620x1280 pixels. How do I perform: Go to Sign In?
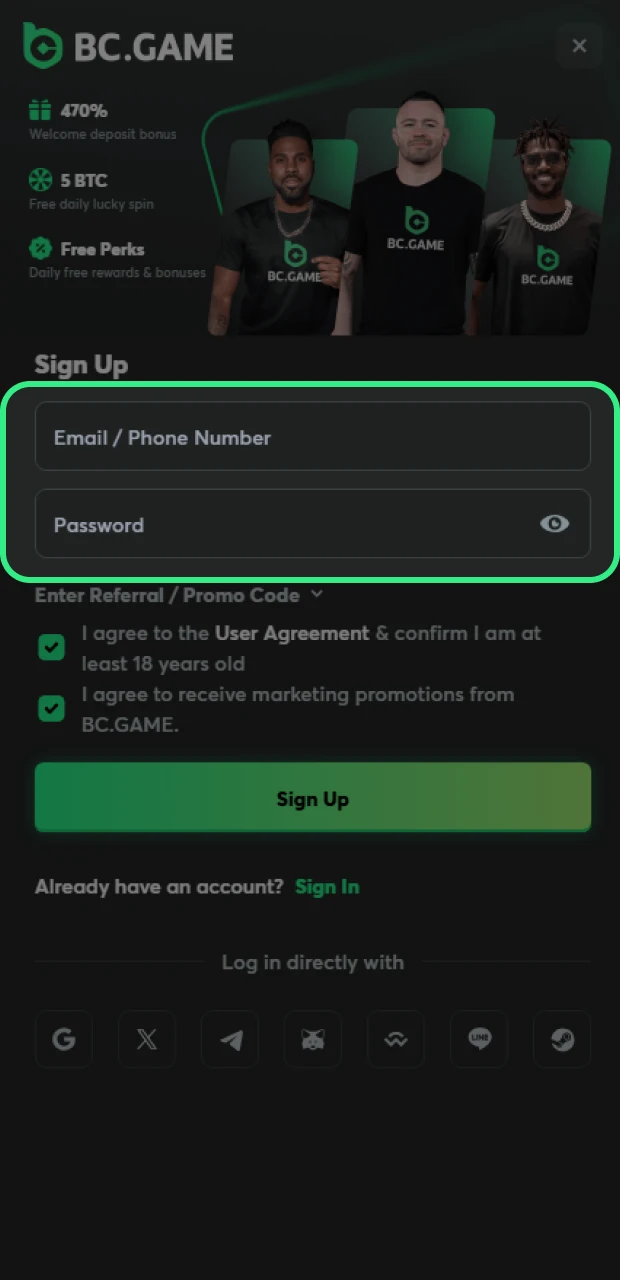tap(327, 887)
